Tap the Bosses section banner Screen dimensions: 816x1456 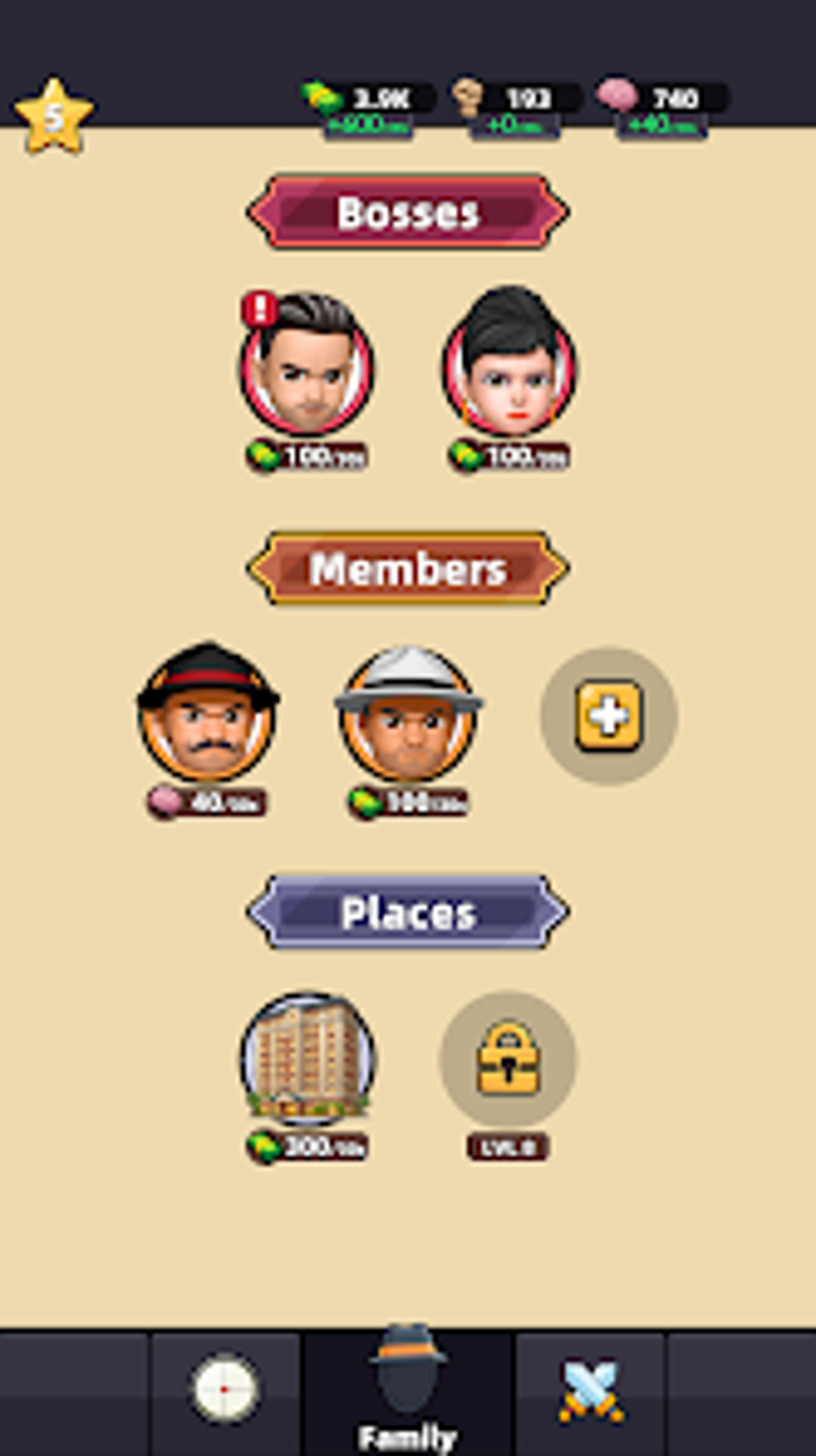407,211
